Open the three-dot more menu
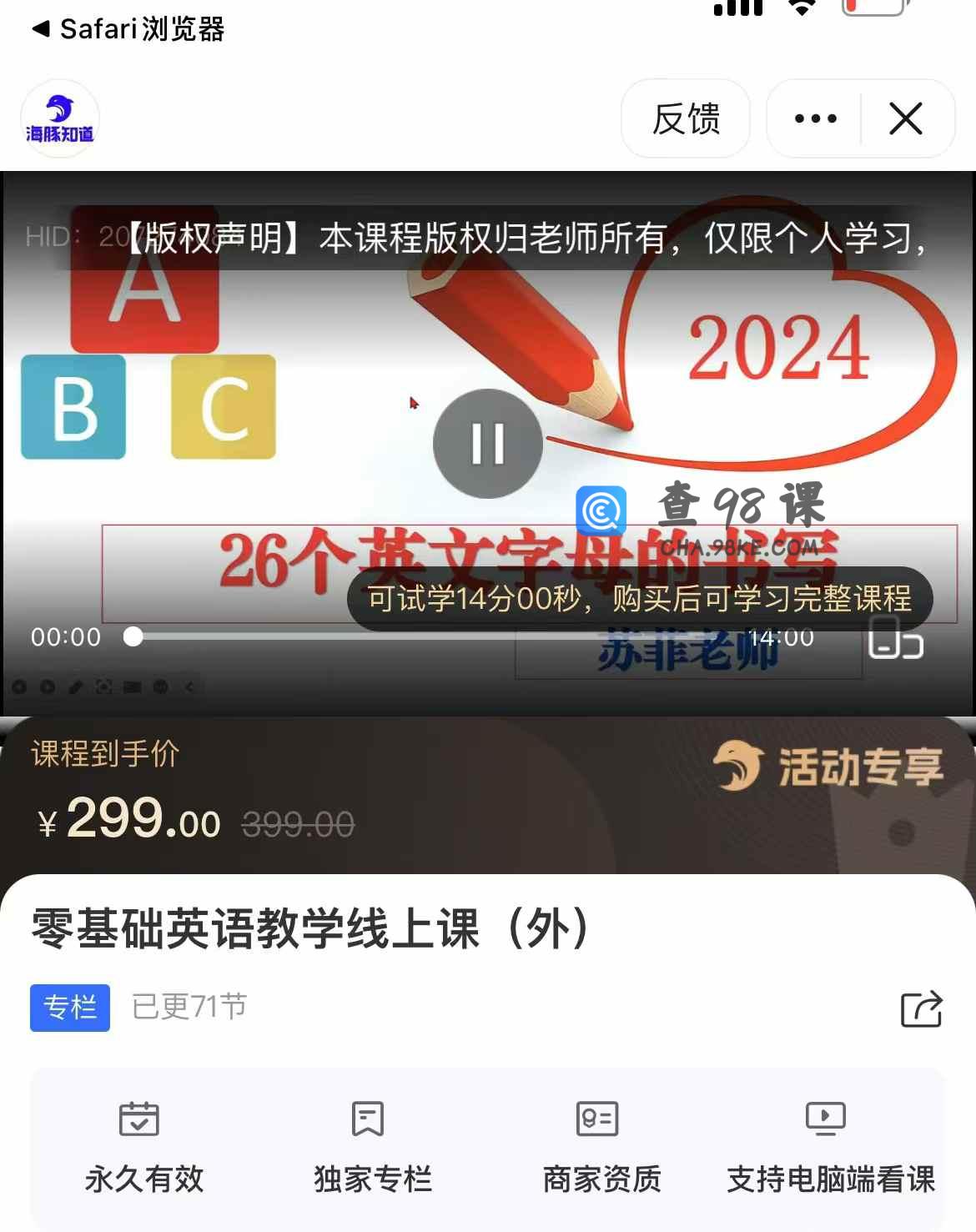976x1232 pixels. [x=815, y=118]
